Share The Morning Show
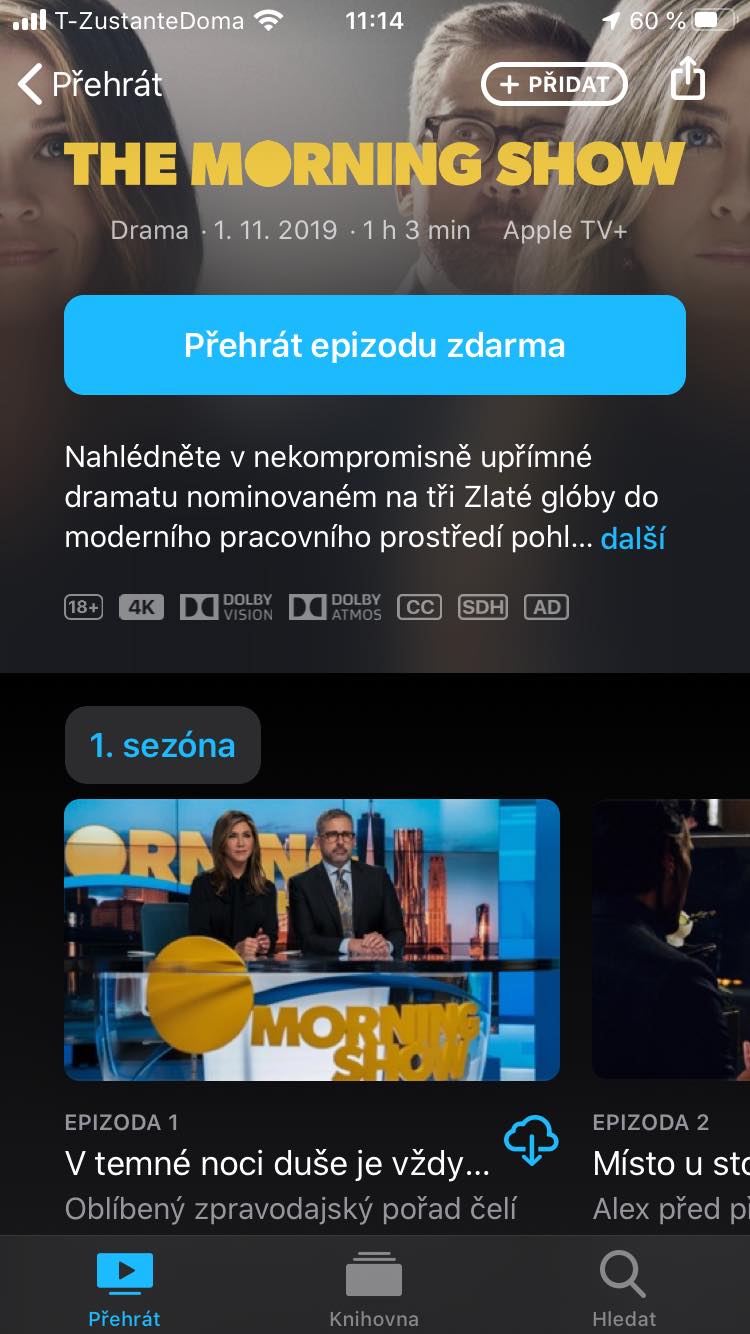The height and width of the screenshot is (1334, 750). (688, 79)
